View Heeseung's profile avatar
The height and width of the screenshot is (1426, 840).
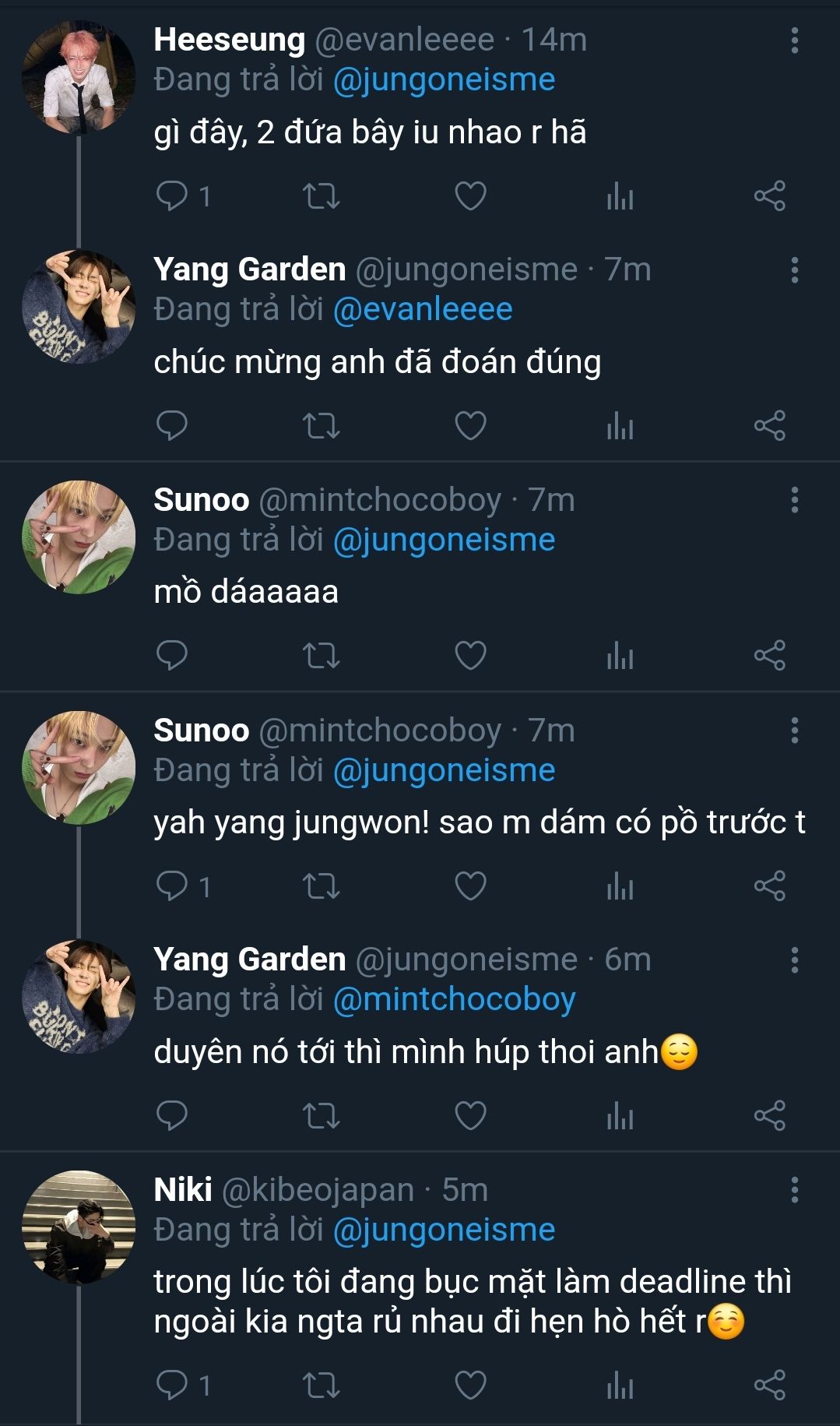coord(78,77)
